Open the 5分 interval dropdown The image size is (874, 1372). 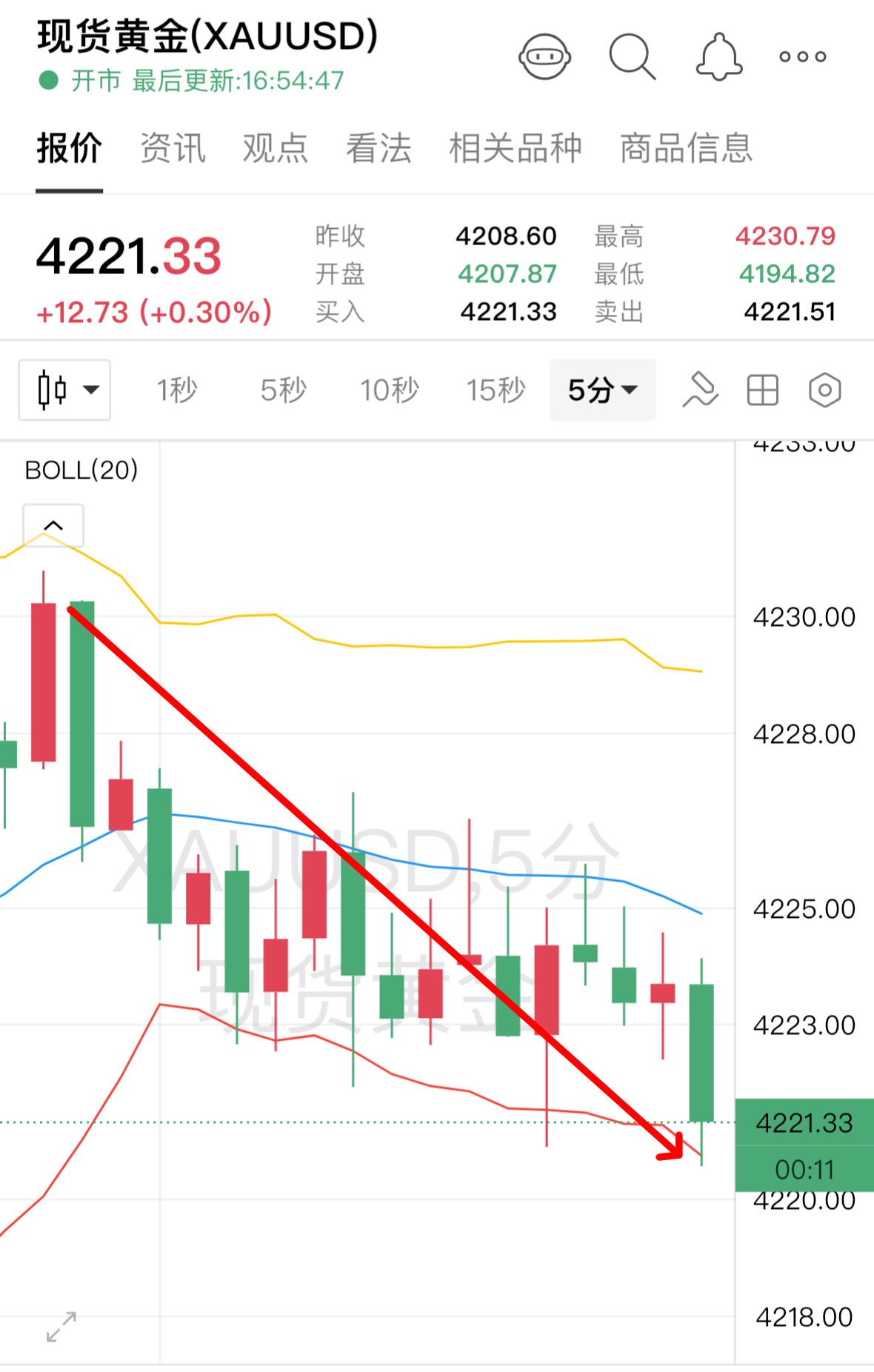tap(602, 390)
